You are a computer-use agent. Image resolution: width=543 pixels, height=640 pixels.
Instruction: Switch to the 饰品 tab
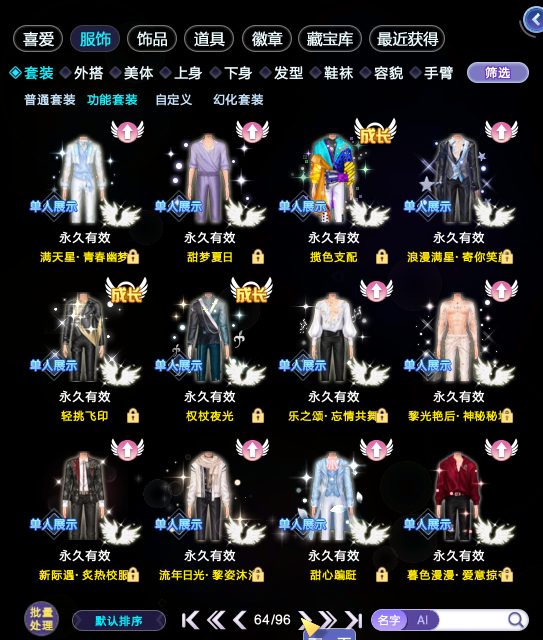click(152, 39)
